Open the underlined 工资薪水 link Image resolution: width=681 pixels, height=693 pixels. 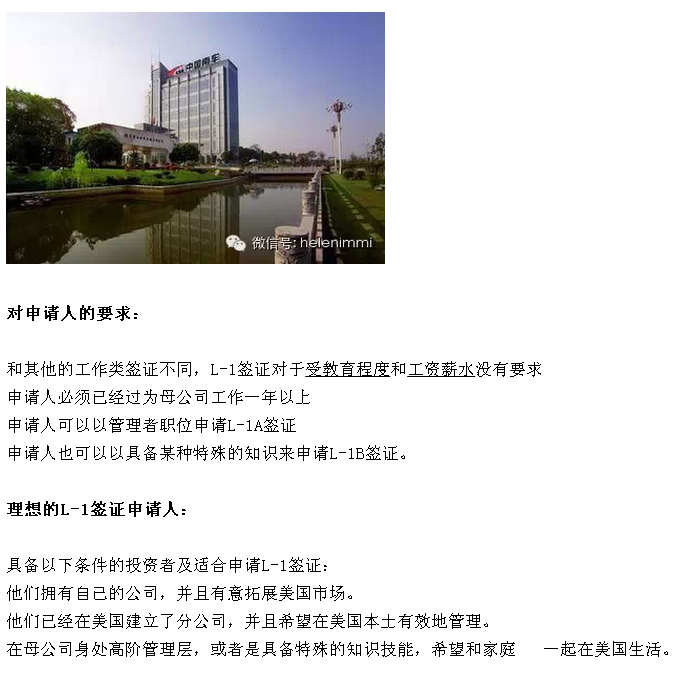coord(440,369)
